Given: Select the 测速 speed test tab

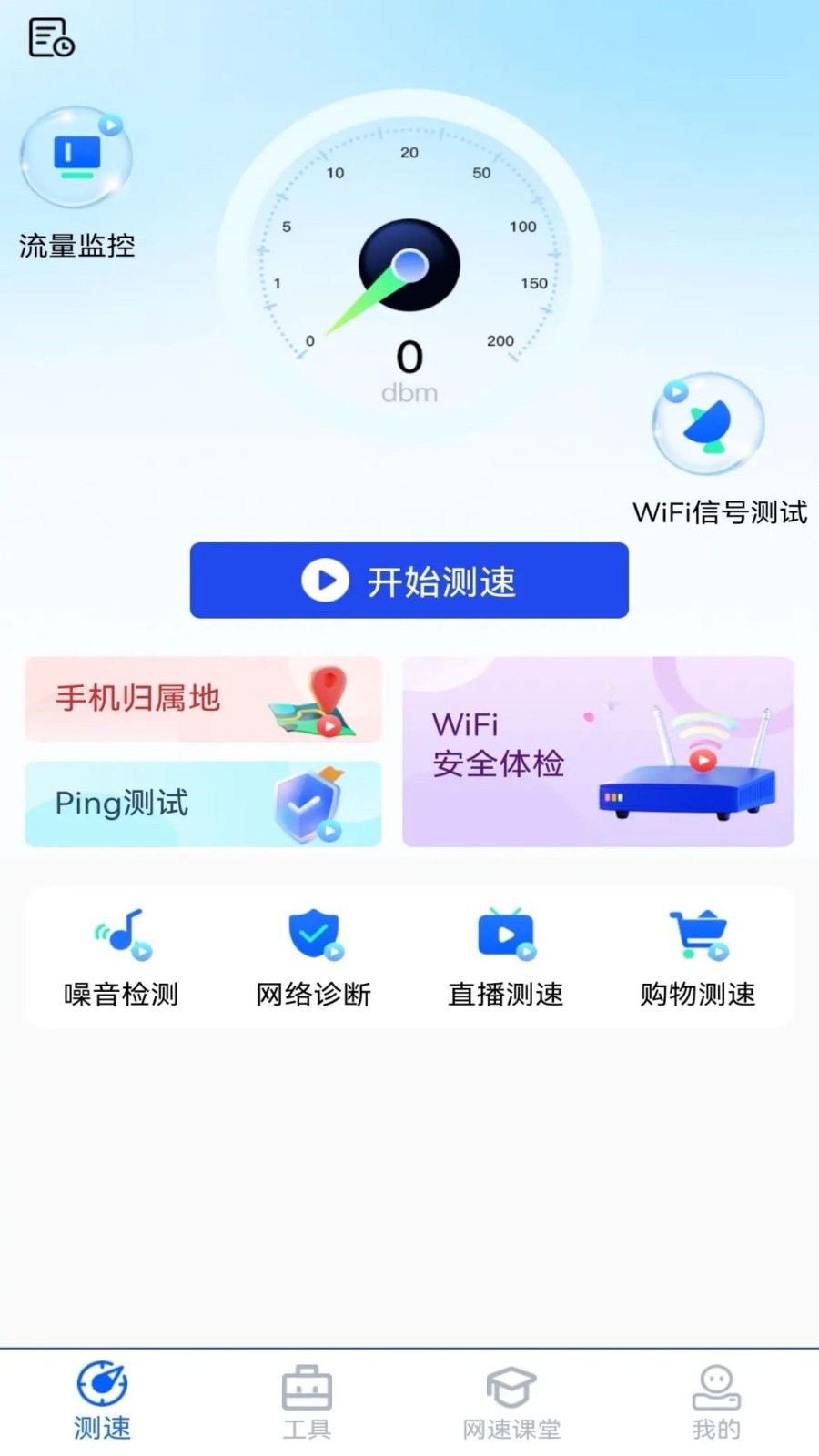Looking at the screenshot, I should pyautogui.click(x=102, y=1401).
